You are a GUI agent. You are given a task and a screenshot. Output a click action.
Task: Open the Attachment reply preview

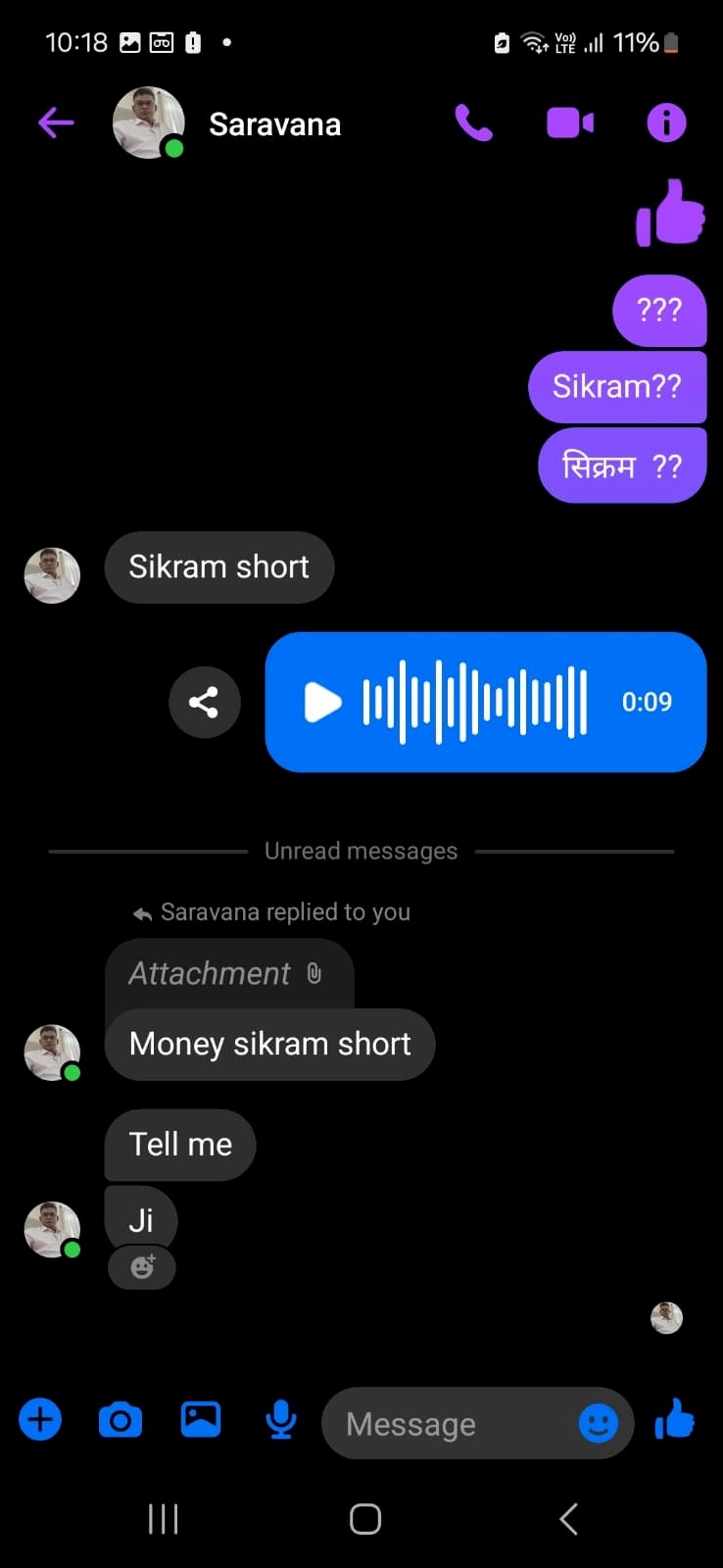[225, 973]
